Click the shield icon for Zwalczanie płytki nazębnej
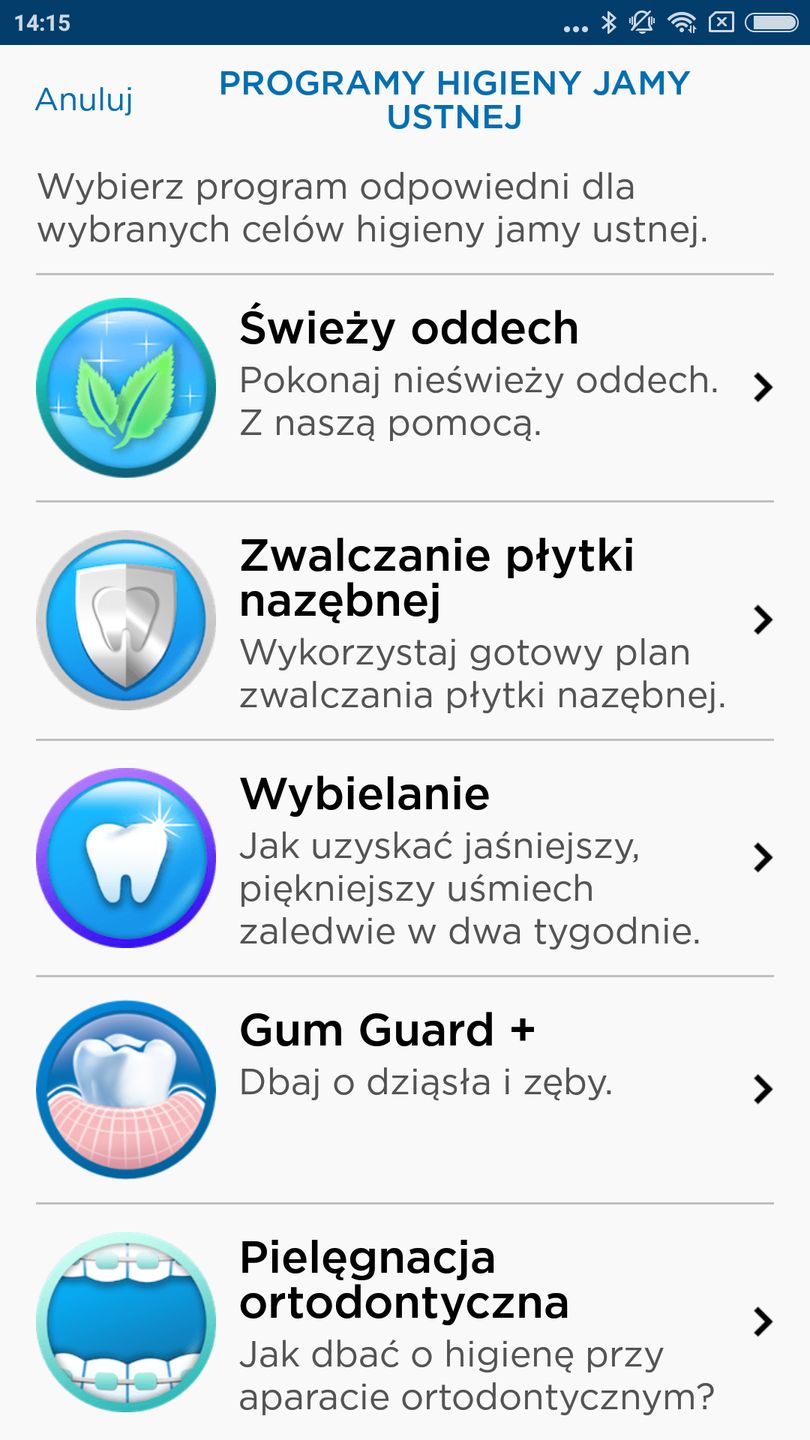 click(125, 619)
